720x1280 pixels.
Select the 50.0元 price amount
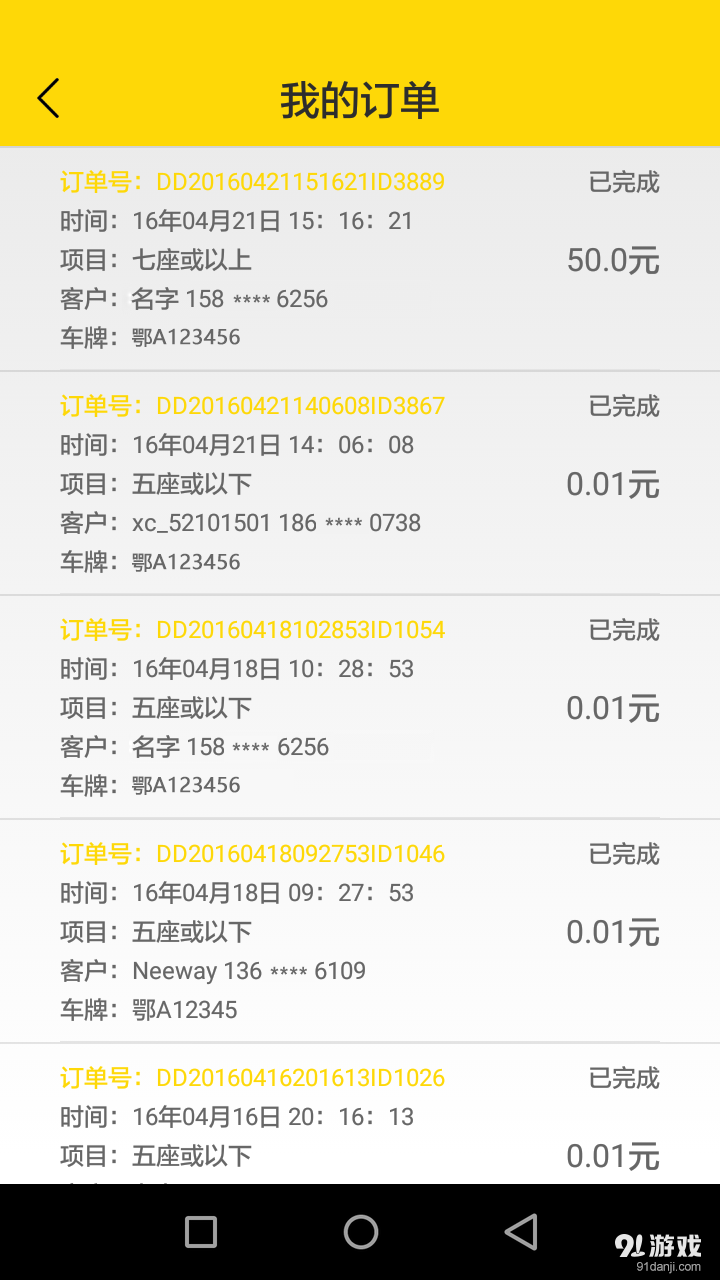tap(611, 260)
